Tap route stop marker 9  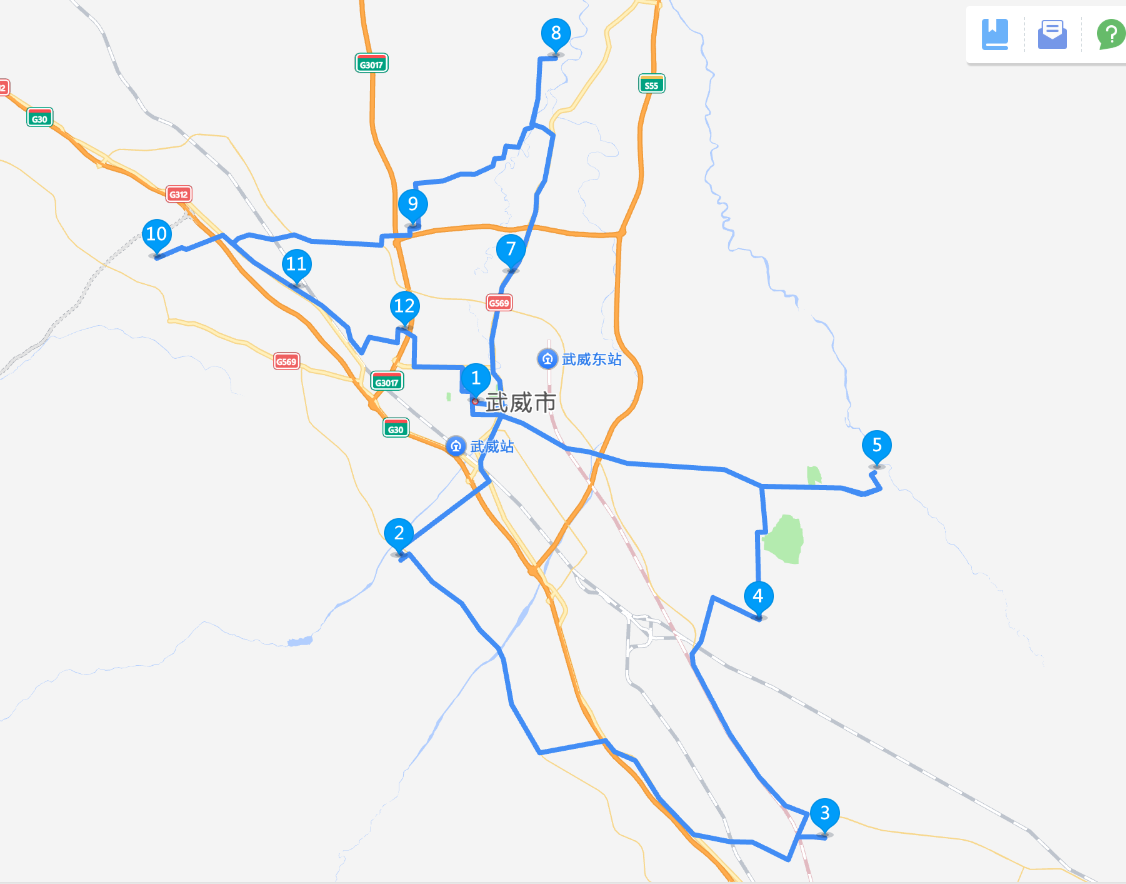pyautogui.click(x=412, y=205)
